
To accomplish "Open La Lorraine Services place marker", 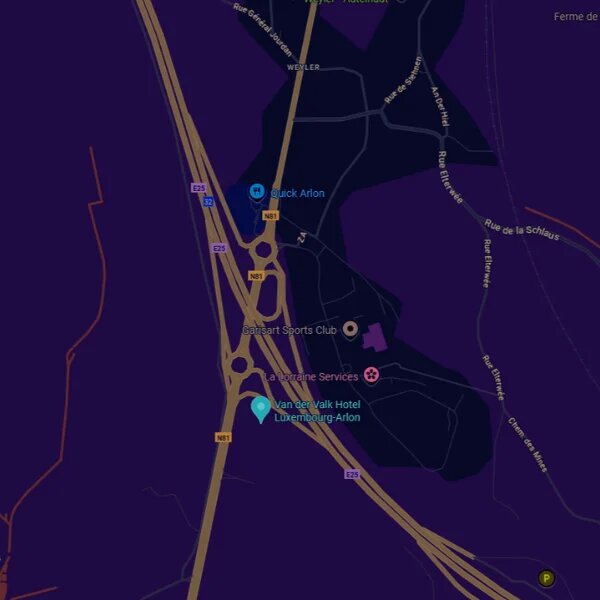I will coord(371,375).
